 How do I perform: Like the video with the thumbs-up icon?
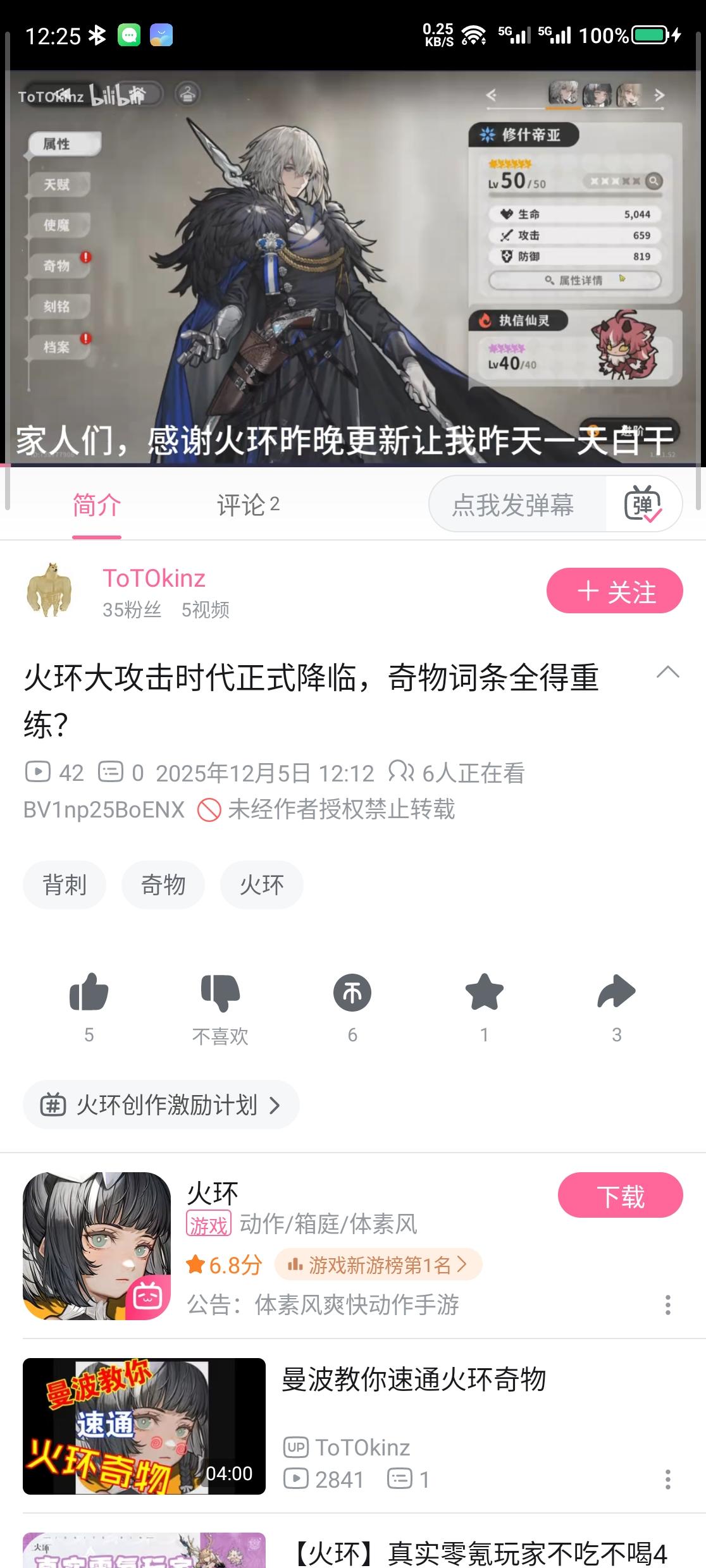pyautogui.click(x=89, y=995)
